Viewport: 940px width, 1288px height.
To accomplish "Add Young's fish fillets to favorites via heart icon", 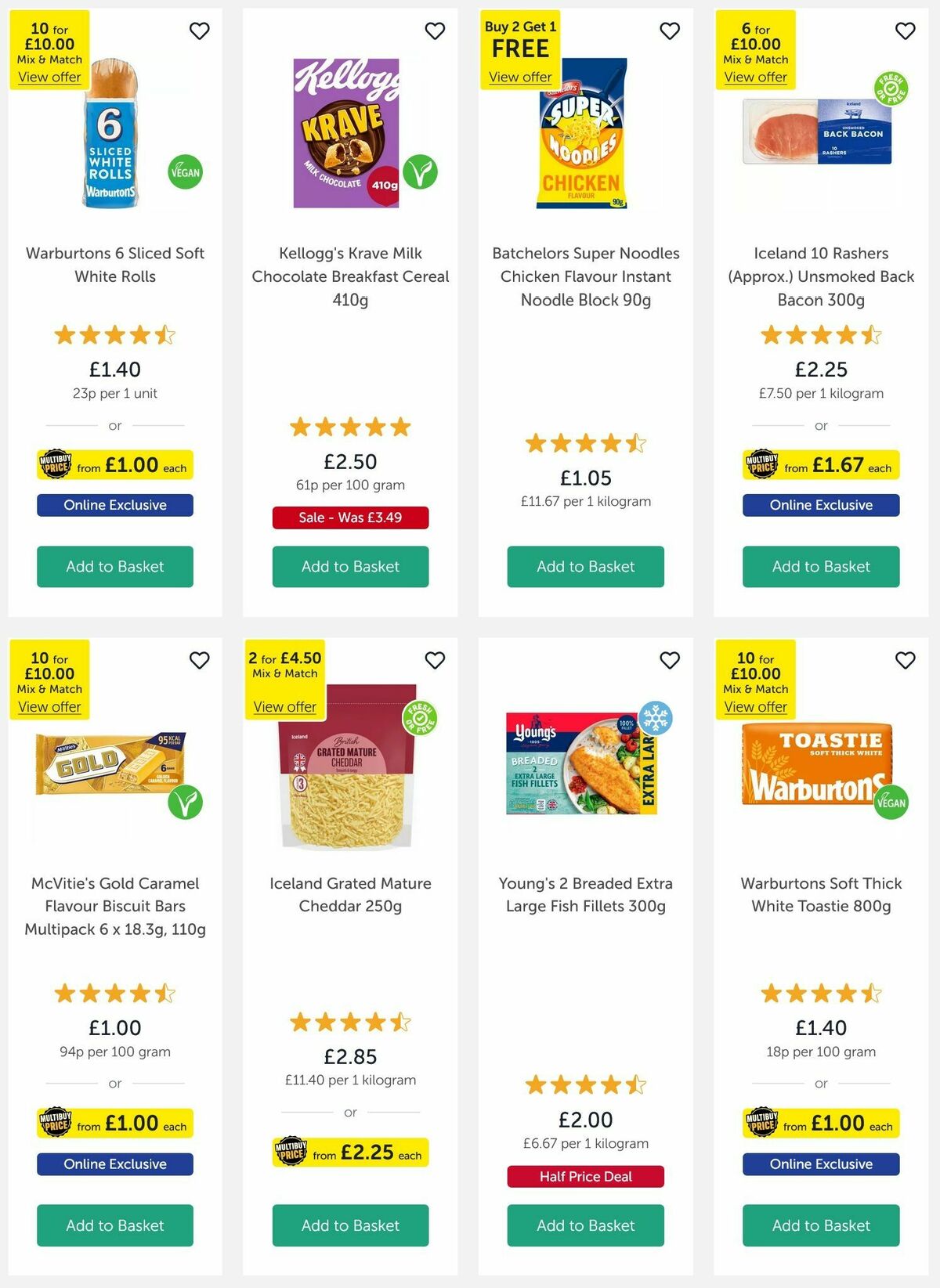I will (x=670, y=660).
